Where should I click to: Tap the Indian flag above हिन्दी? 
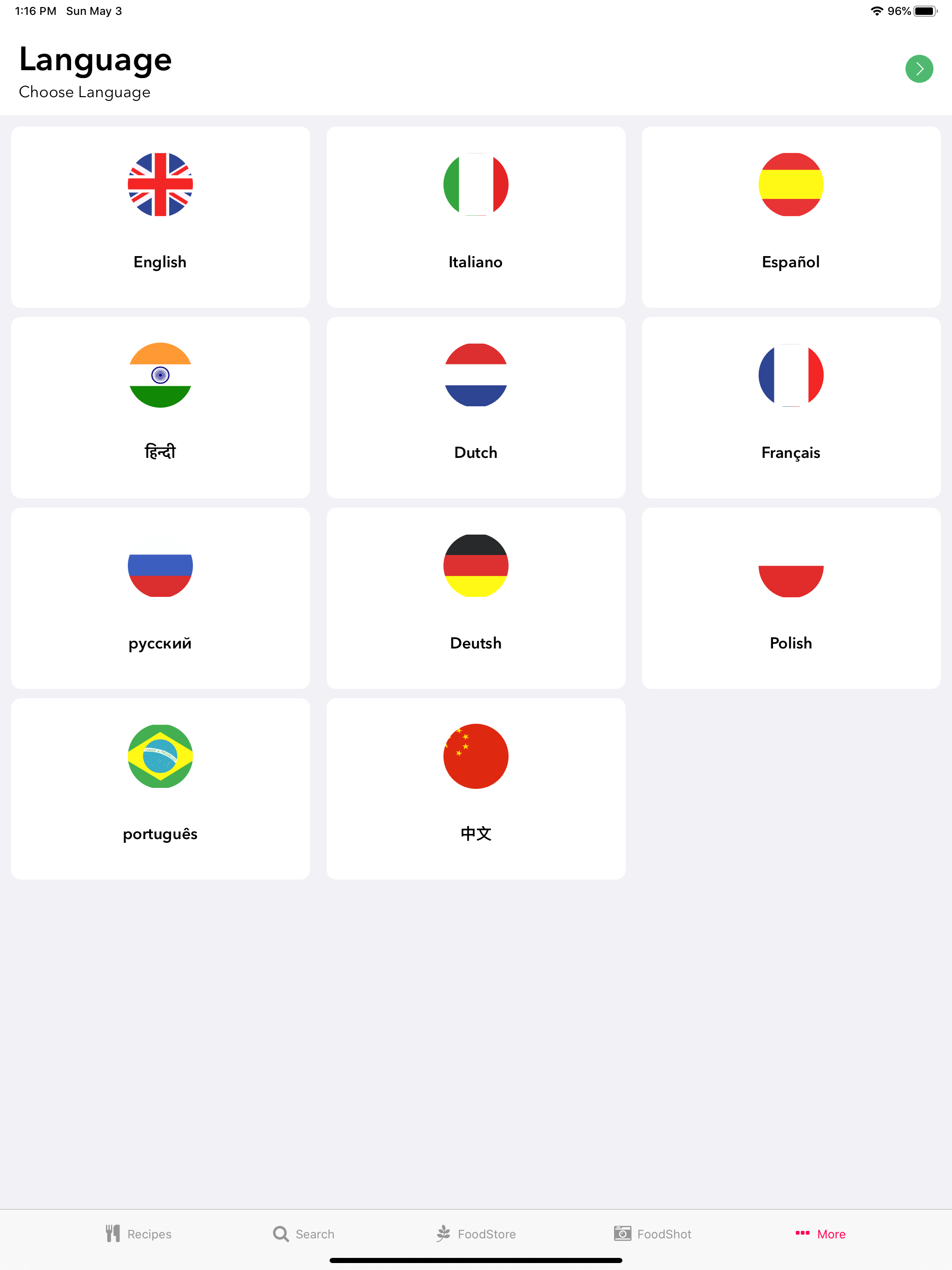(159, 376)
